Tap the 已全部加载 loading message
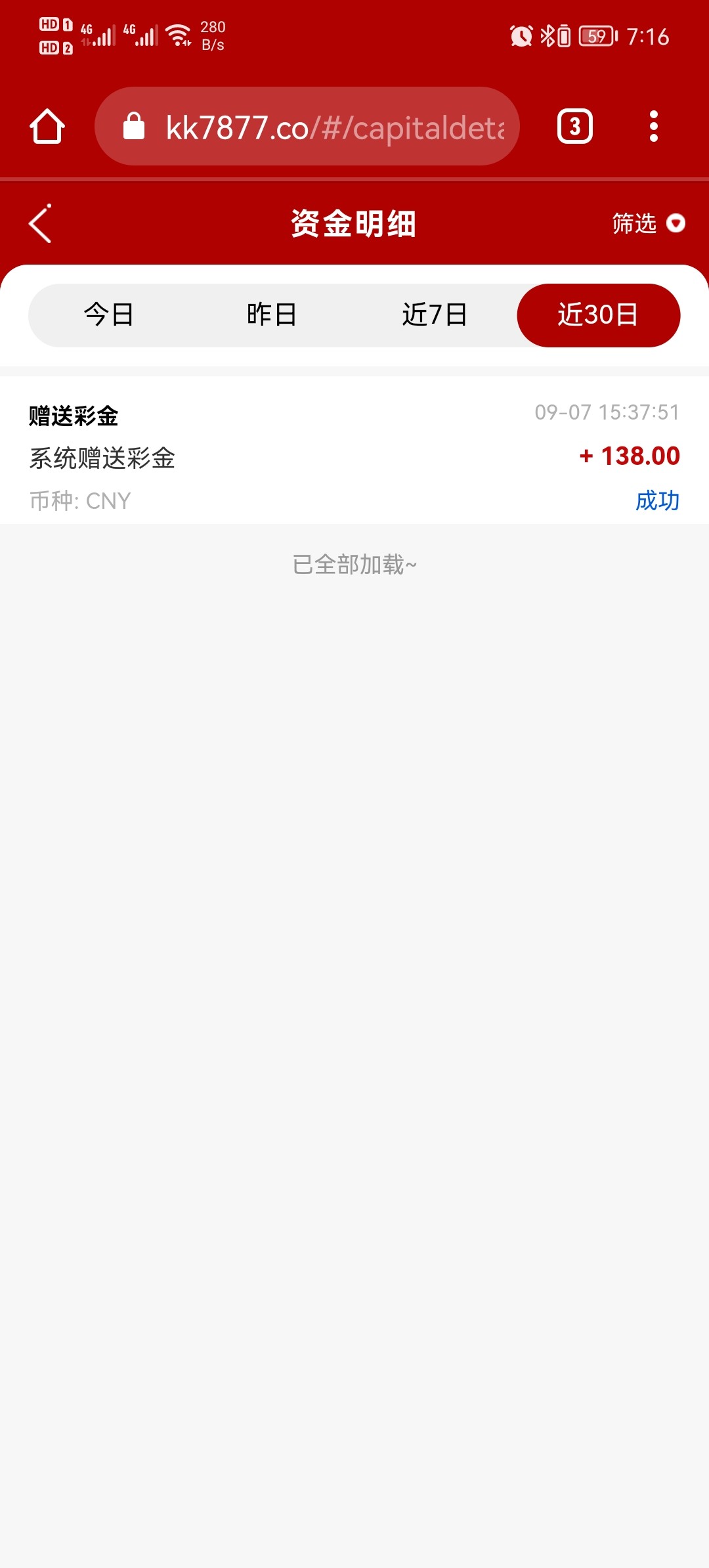This screenshot has width=709, height=1568. 354,563
